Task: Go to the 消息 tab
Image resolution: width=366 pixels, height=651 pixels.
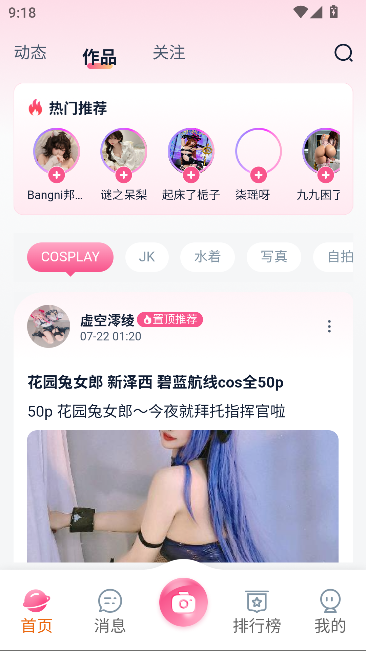Action: [x=110, y=612]
